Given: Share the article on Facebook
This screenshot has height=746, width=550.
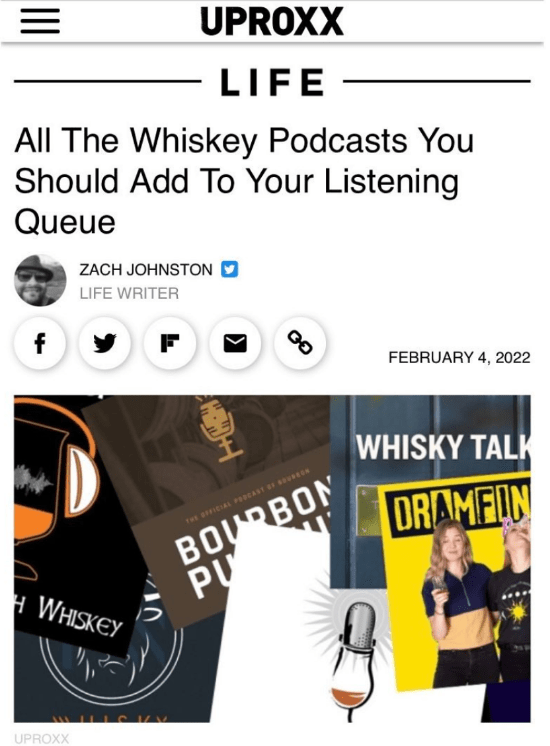Looking at the screenshot, I should pyautogui.click(x=40, y=343).
